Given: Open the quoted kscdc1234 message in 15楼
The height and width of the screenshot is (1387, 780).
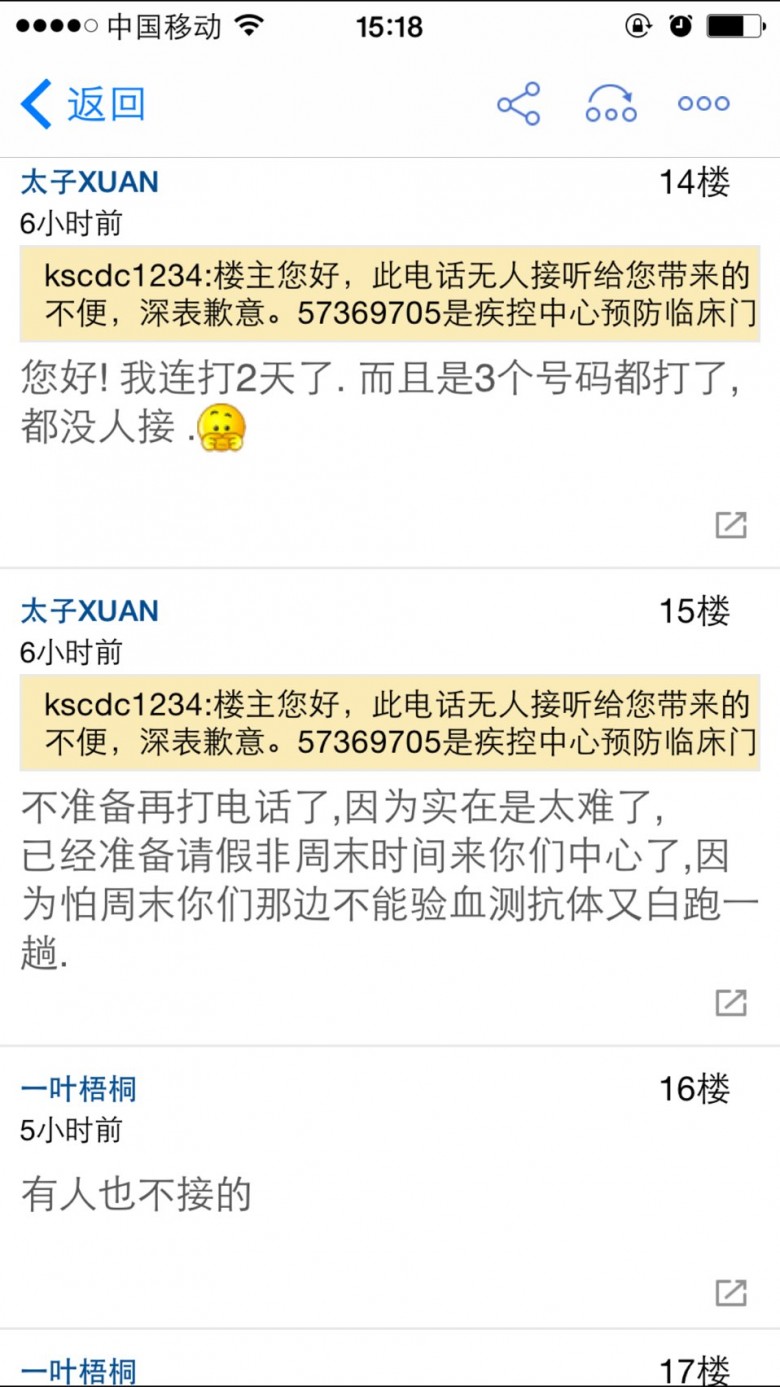Looking at the screenshot, I should pyautogui.click(x=390, y=723).
